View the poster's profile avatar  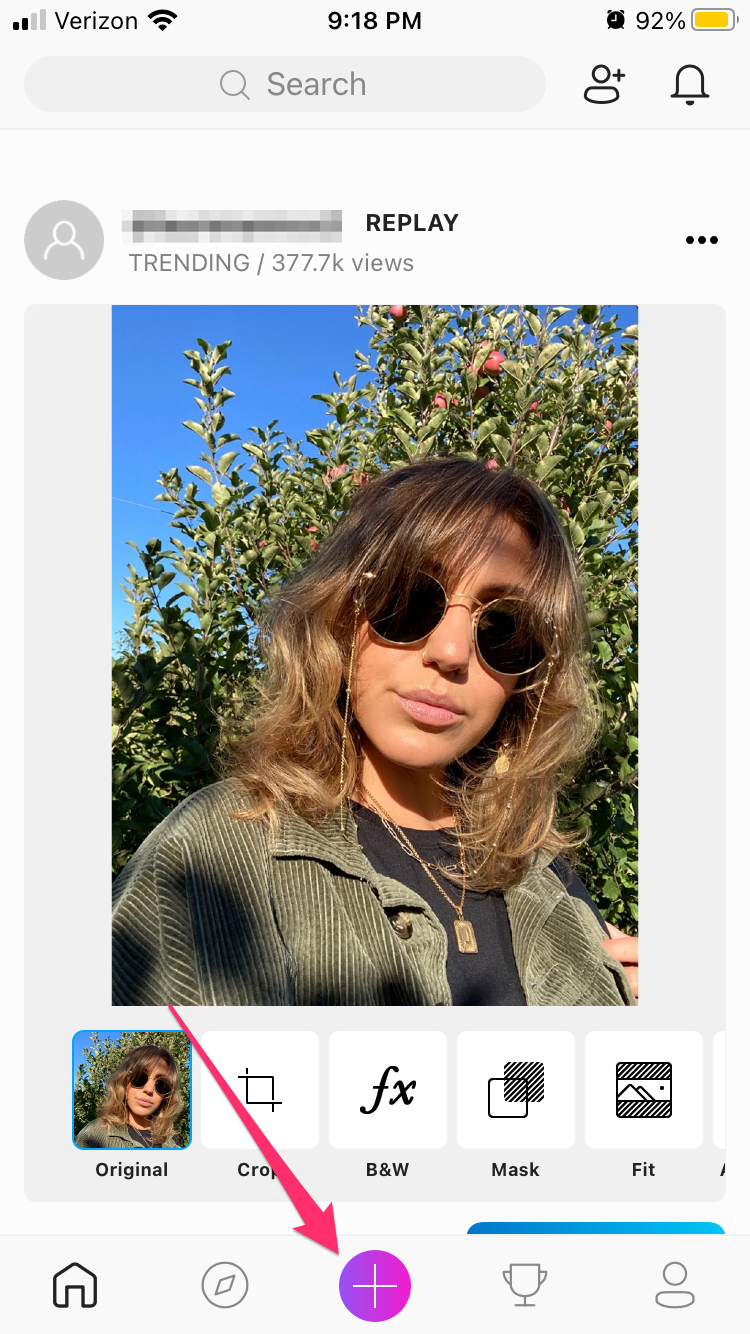64,240
